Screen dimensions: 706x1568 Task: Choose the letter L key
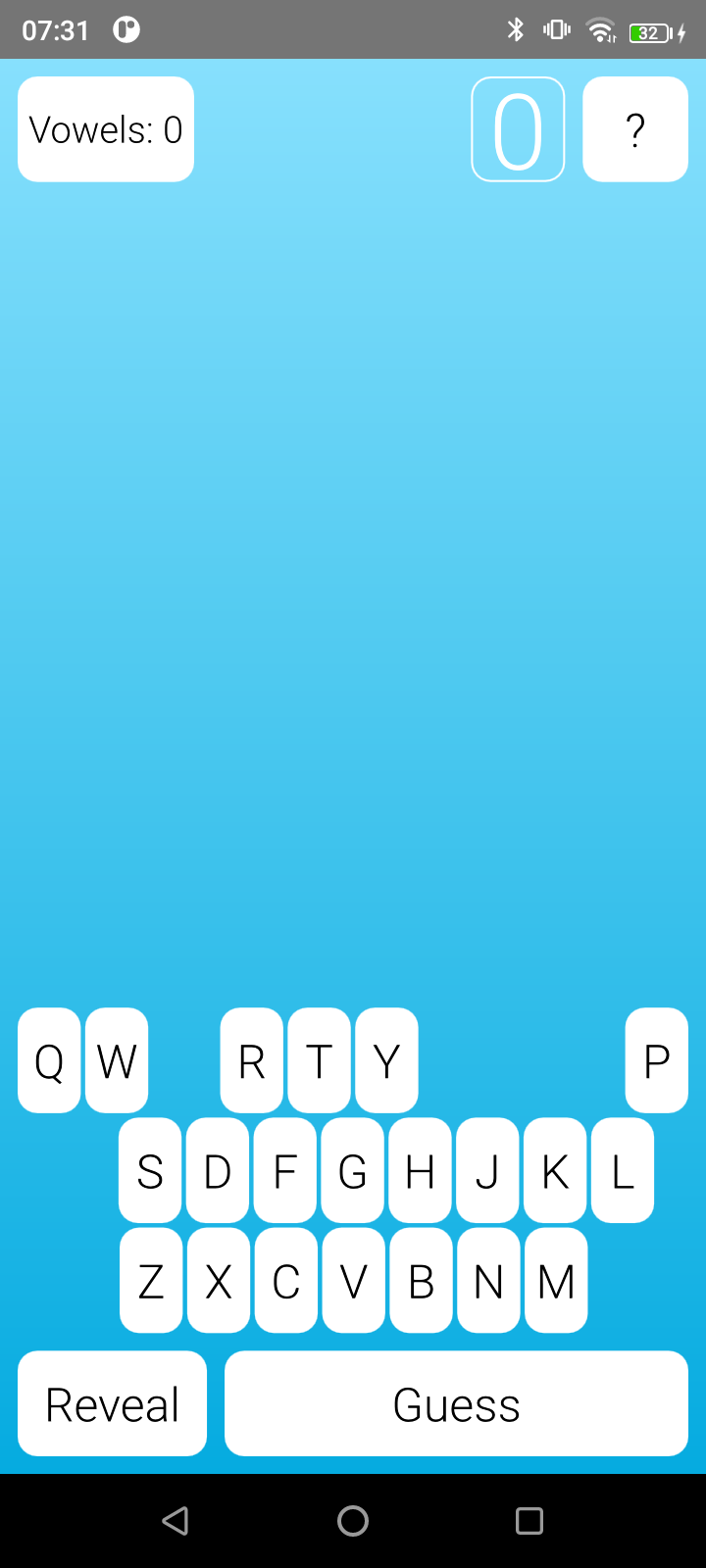pos(623,1170)
